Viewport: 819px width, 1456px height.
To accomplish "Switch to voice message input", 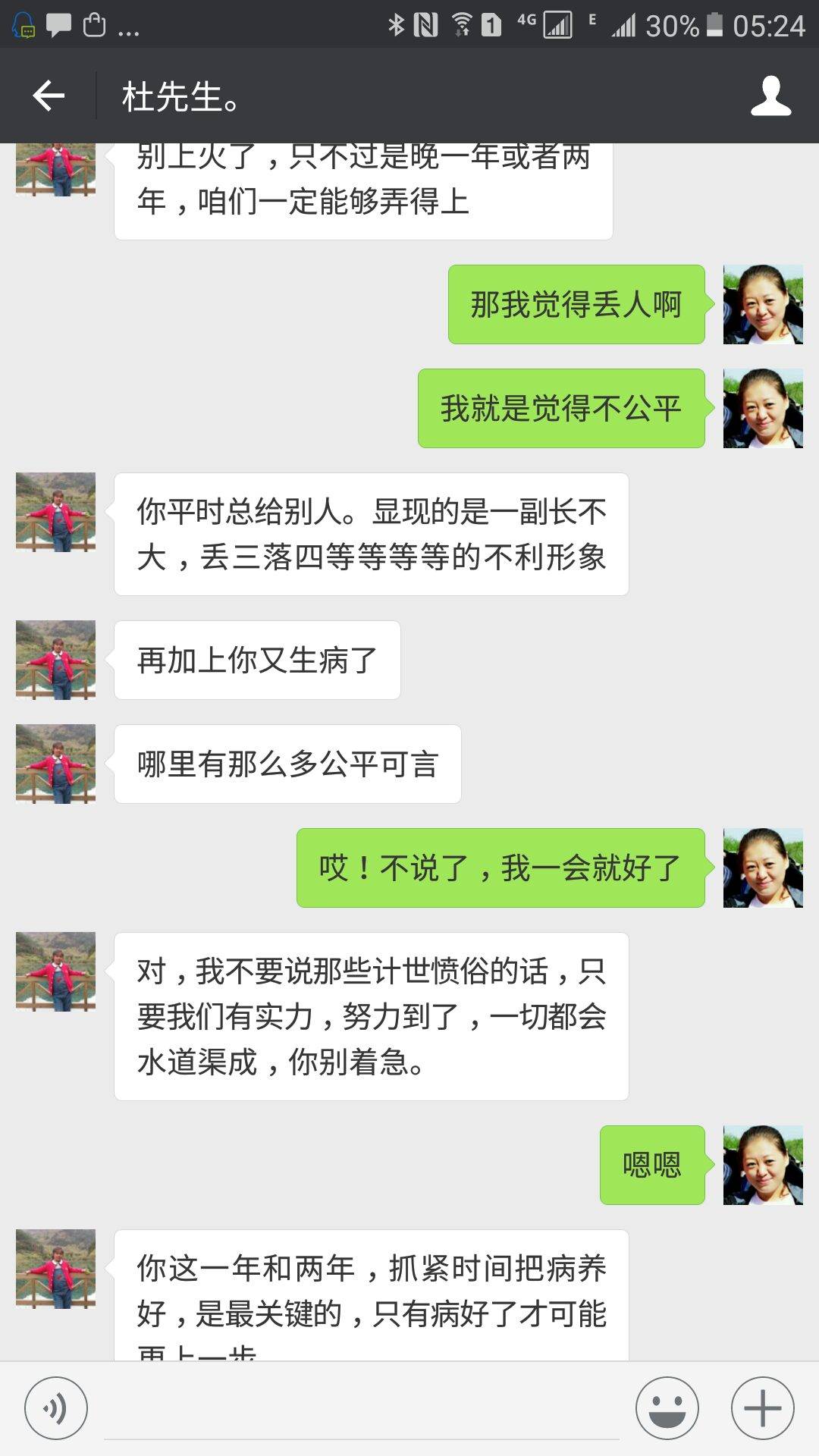I will (x=55, y=1408).
